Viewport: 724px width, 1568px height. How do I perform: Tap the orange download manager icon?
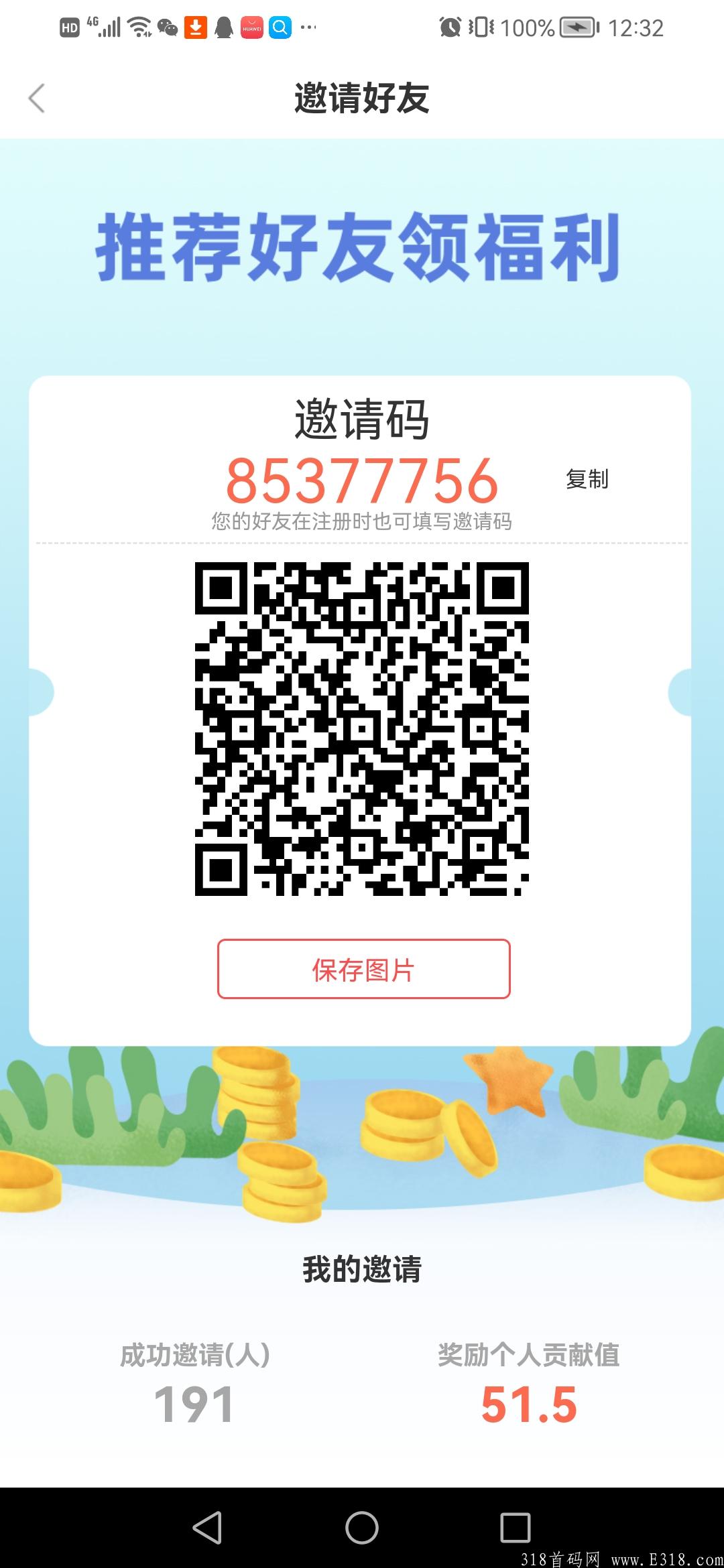(196, 28)
